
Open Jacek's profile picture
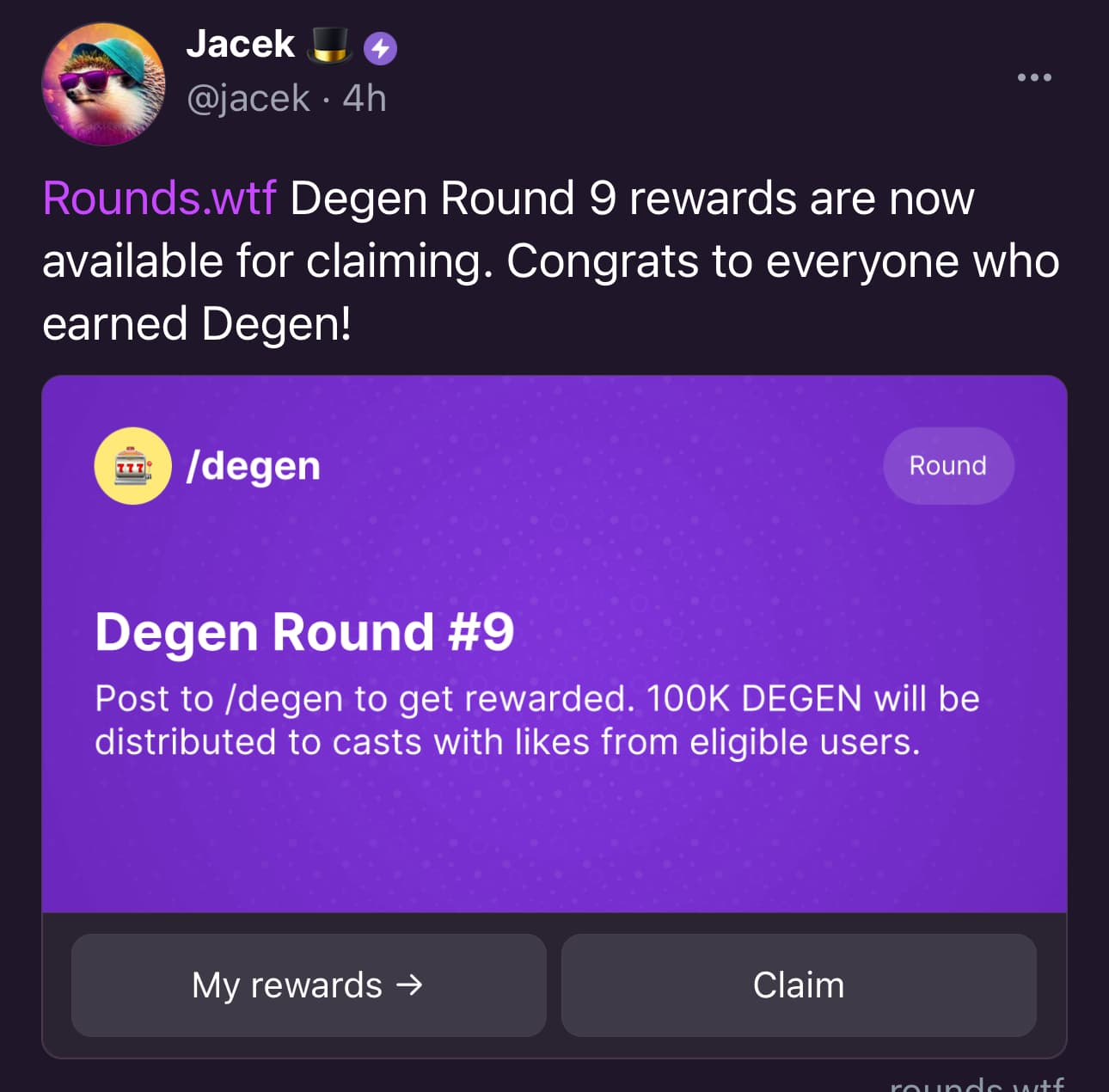[x=103, y=84]
